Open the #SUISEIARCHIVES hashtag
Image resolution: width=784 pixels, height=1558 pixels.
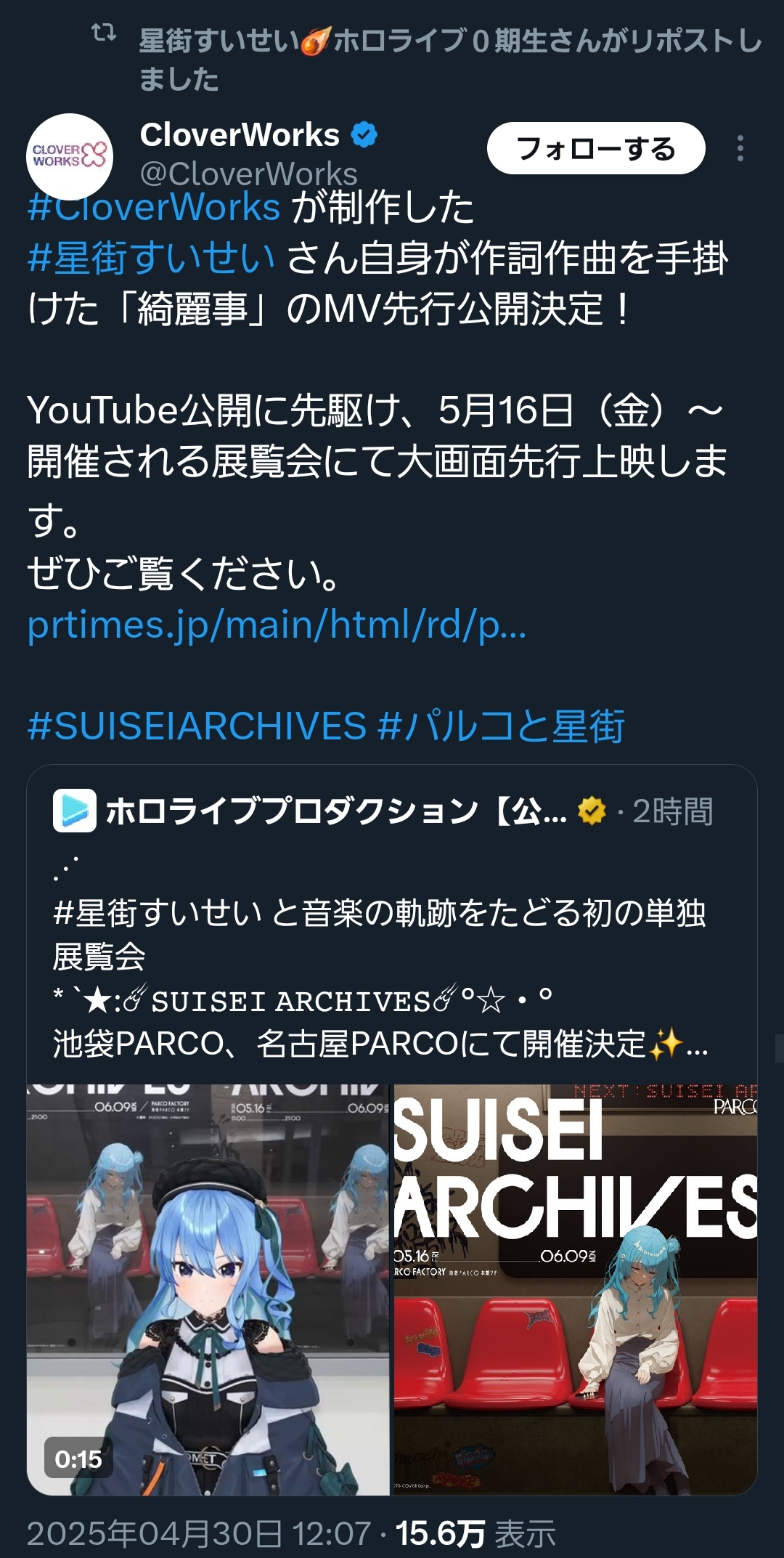coord(197,726)
